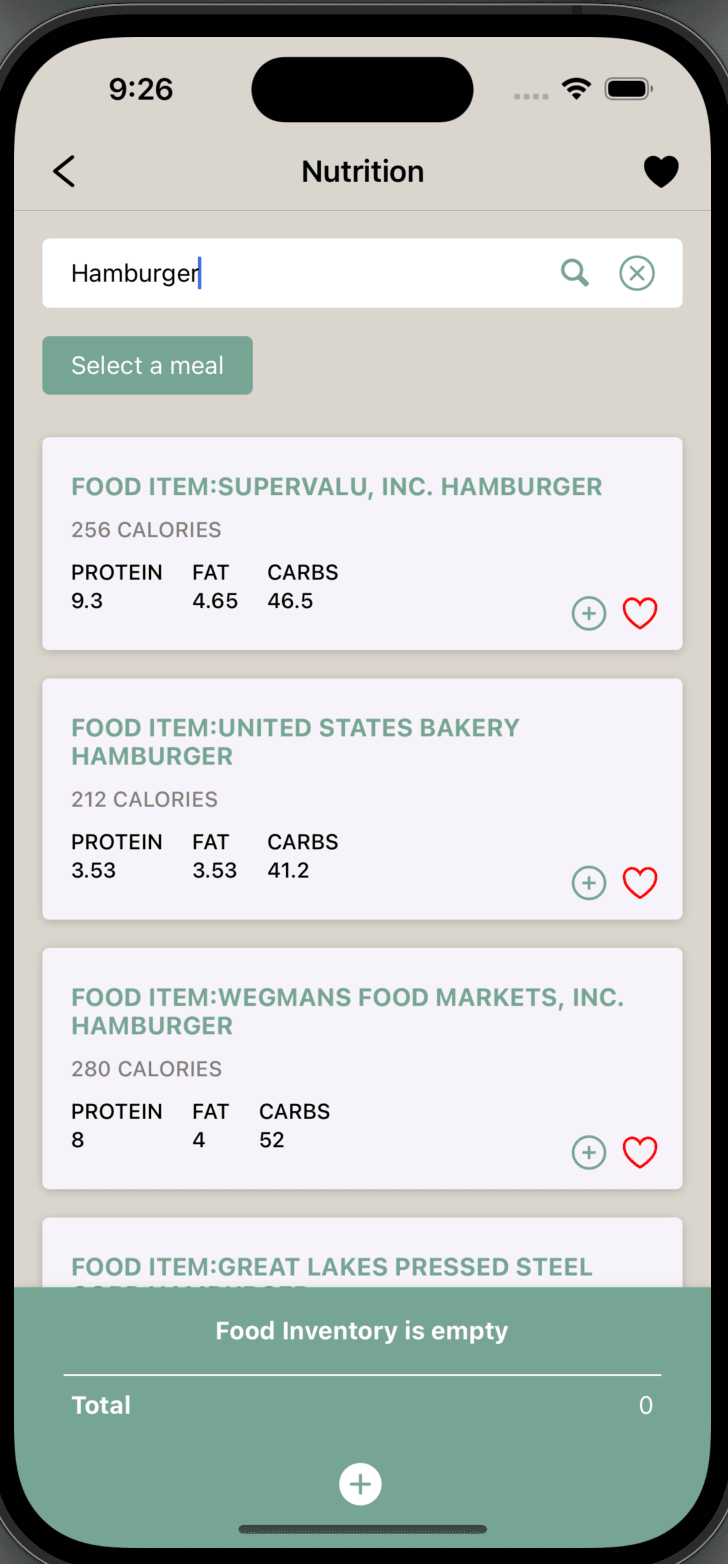728x1564 pixels.
Task: Run the search with the magnifier icon
Action: 575,273
